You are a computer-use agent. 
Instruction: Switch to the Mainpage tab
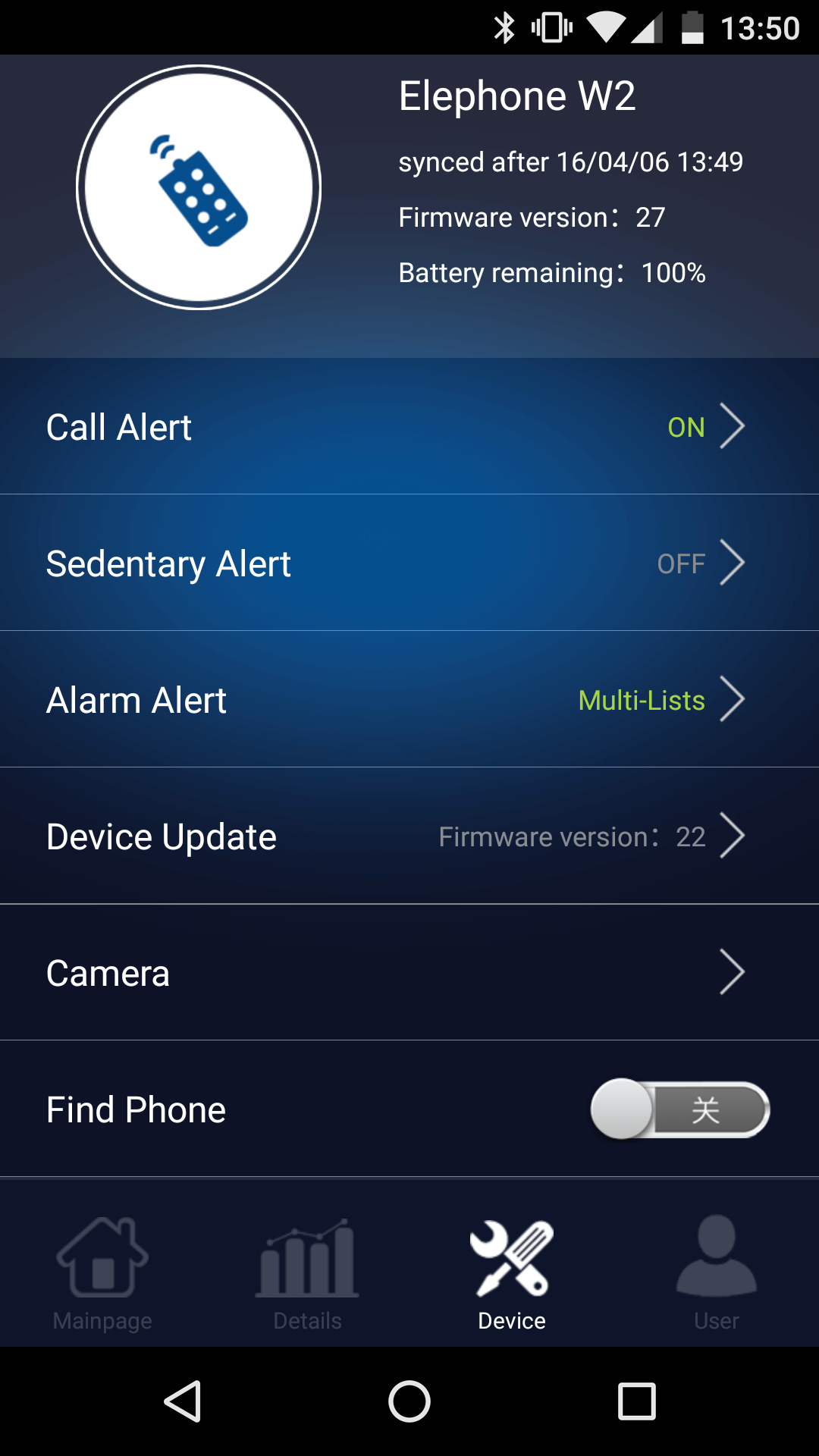(102, 1273)
